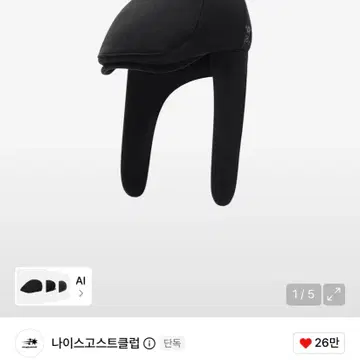The height and width of the screenshot is (360, 360).
Task: Open the AI similar items thumbnail
Action: point(53,286)
